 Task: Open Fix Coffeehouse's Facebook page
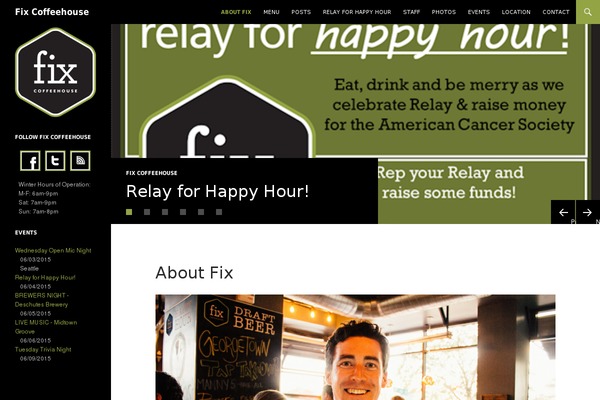[30, 161]
